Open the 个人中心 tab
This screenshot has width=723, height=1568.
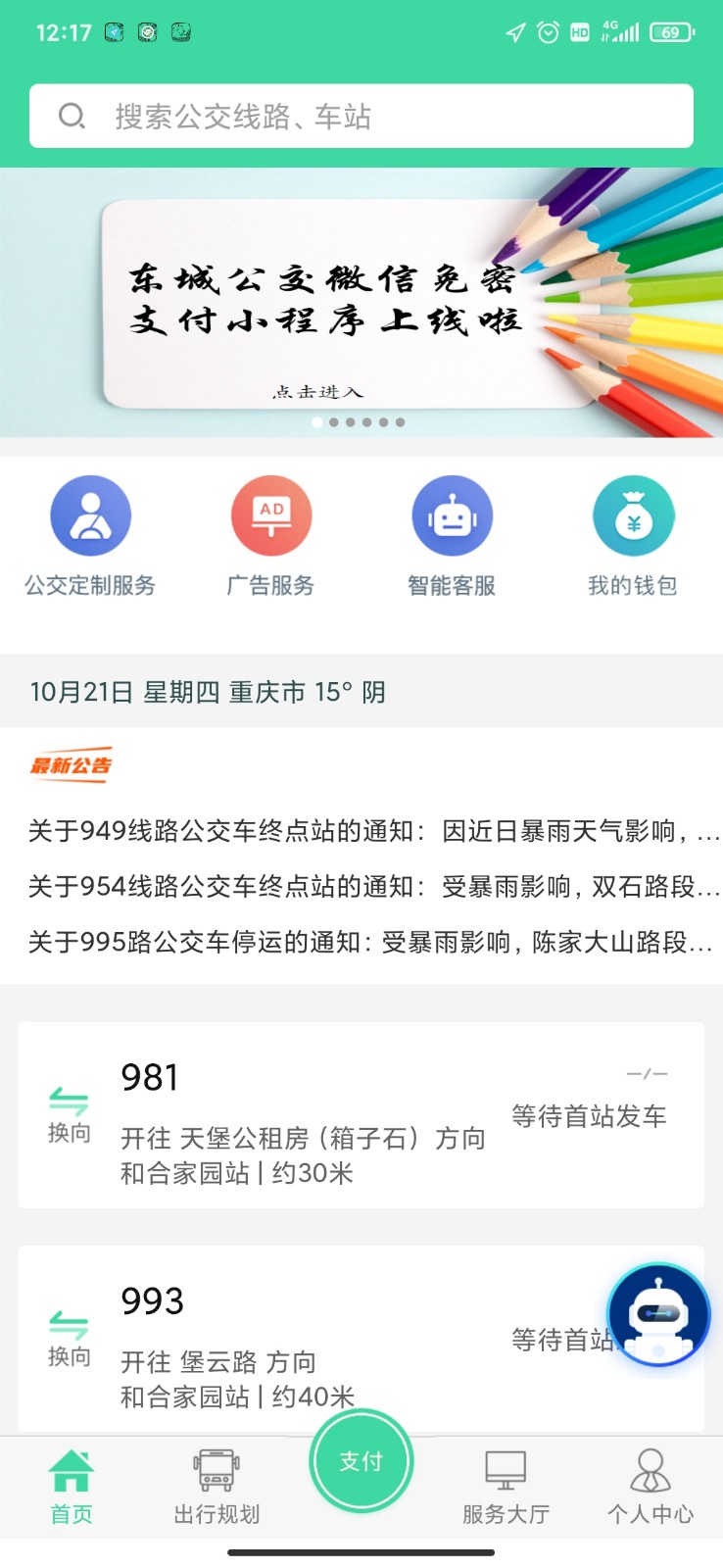tap(651, 1487)
